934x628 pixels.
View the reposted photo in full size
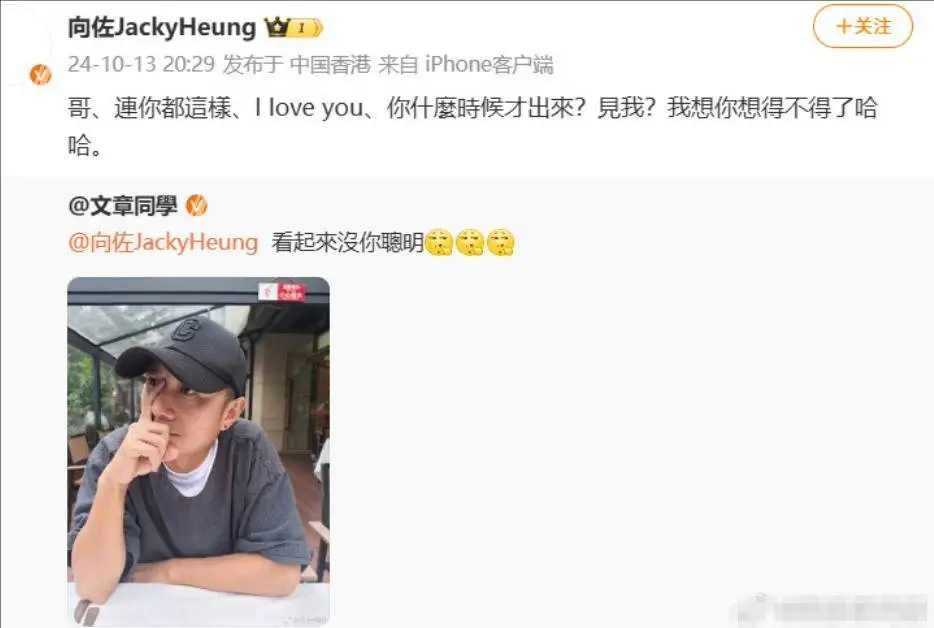tap(198, 451)
